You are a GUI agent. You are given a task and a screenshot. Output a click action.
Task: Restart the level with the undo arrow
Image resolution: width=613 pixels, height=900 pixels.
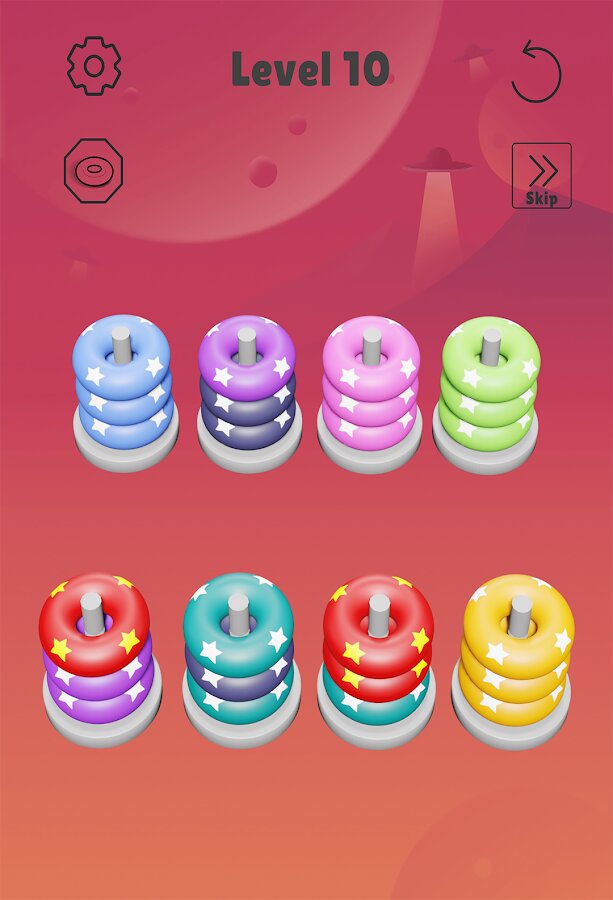click(536, 72)
